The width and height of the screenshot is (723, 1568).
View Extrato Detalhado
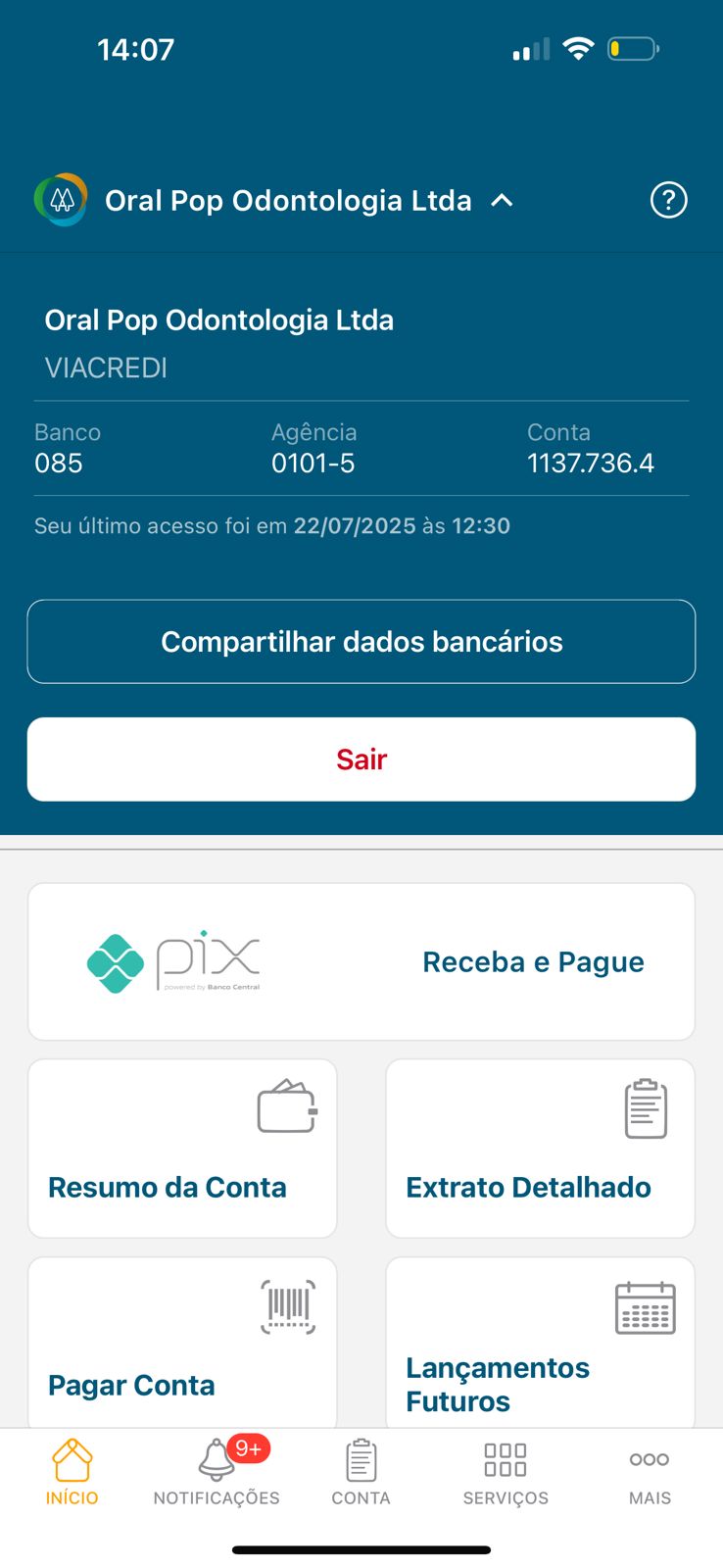pyautogui.click(x=540, y=1148)
